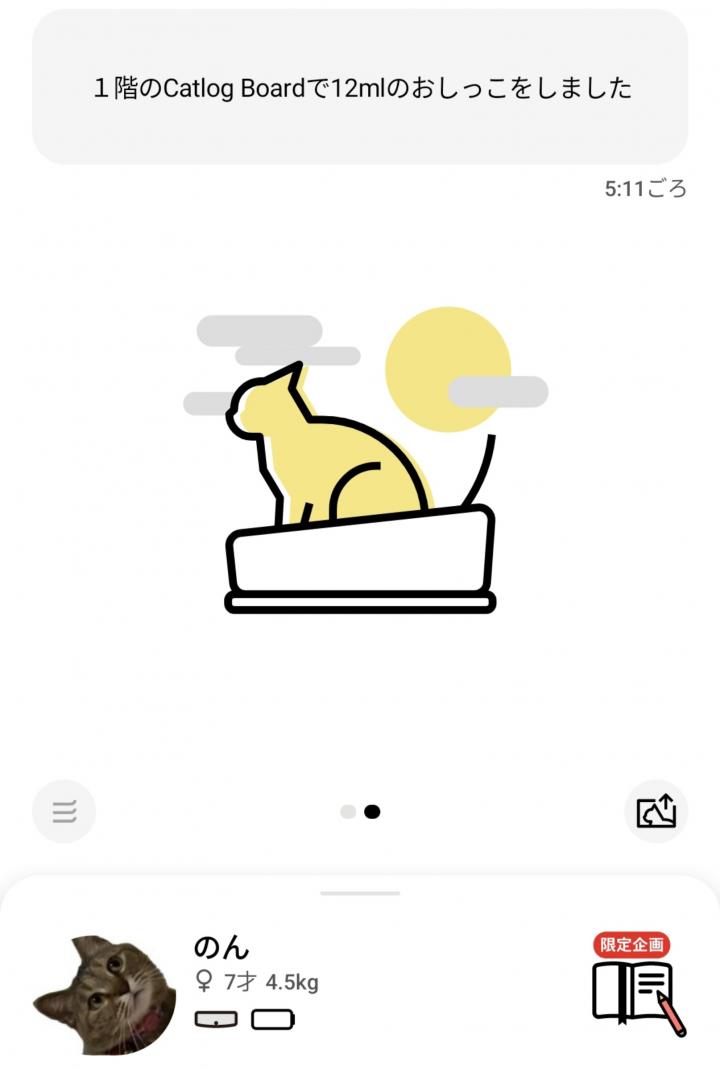Open のん's cat profile photo
Viewport: 720px width, 1070px height.
pos(104,996)
